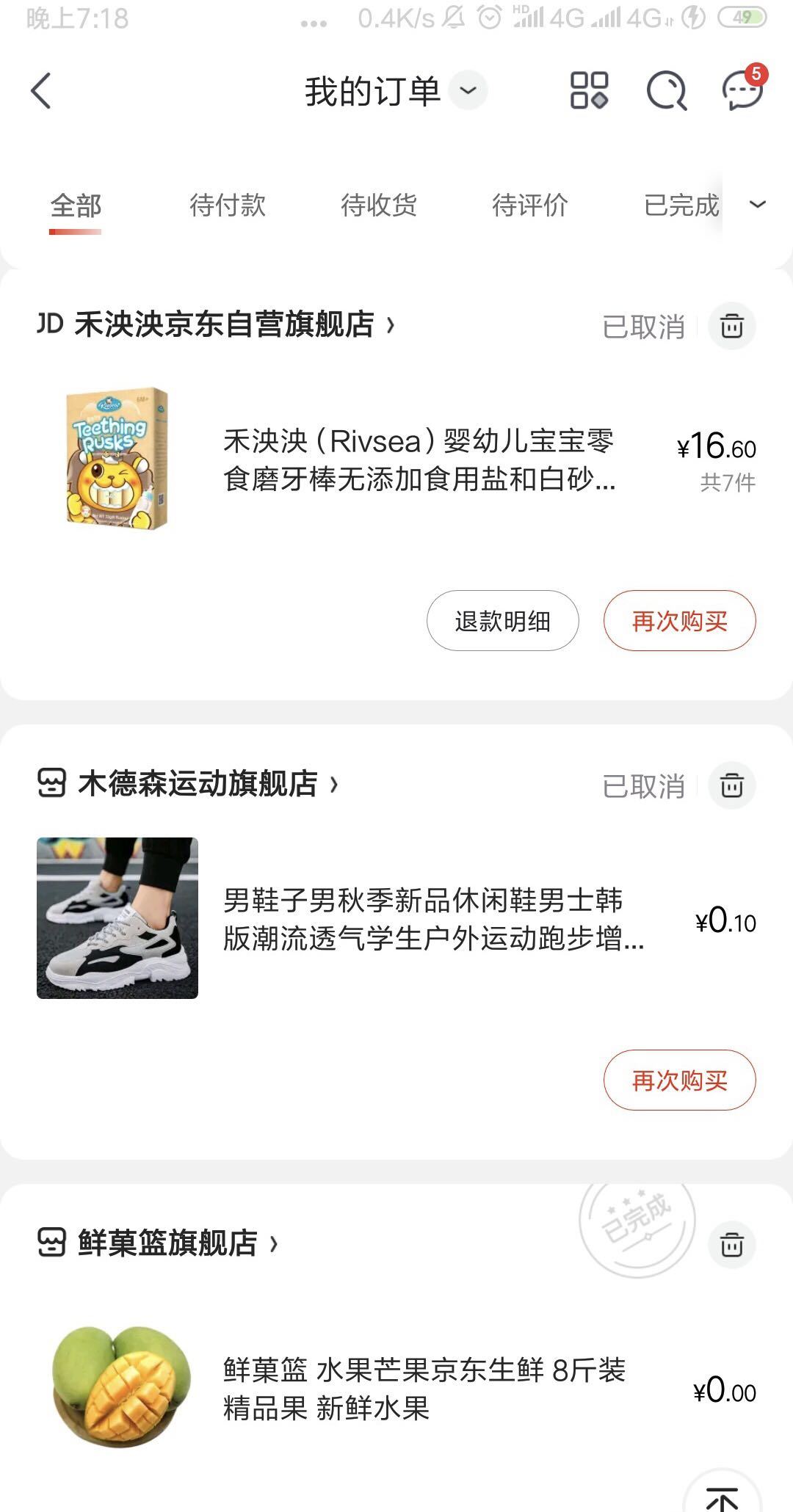Viewport: 793px width, 1512px height.
Task: Open the category grid icon in the header
Action: pos(590,91)
